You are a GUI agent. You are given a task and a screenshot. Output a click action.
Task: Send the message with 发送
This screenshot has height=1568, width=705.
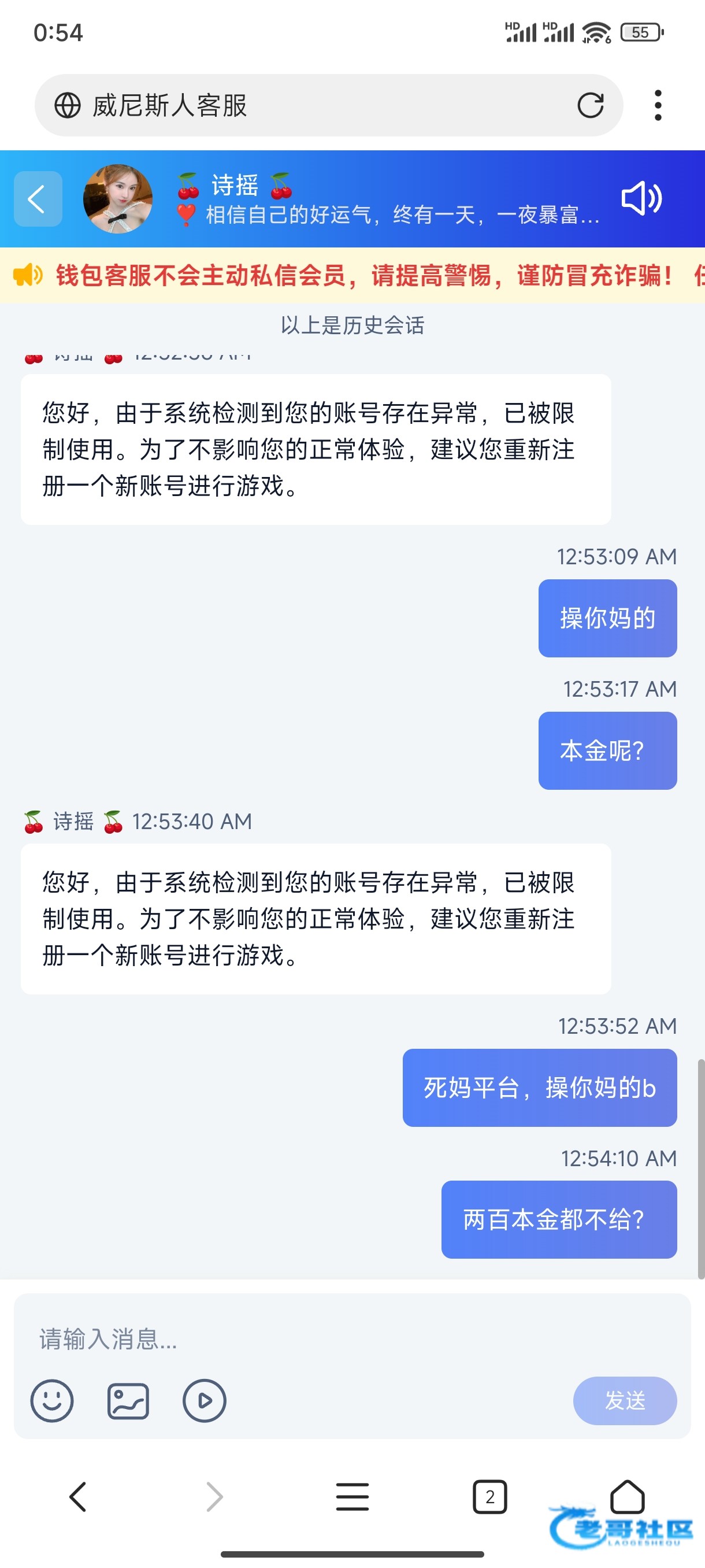point(625,1400)
